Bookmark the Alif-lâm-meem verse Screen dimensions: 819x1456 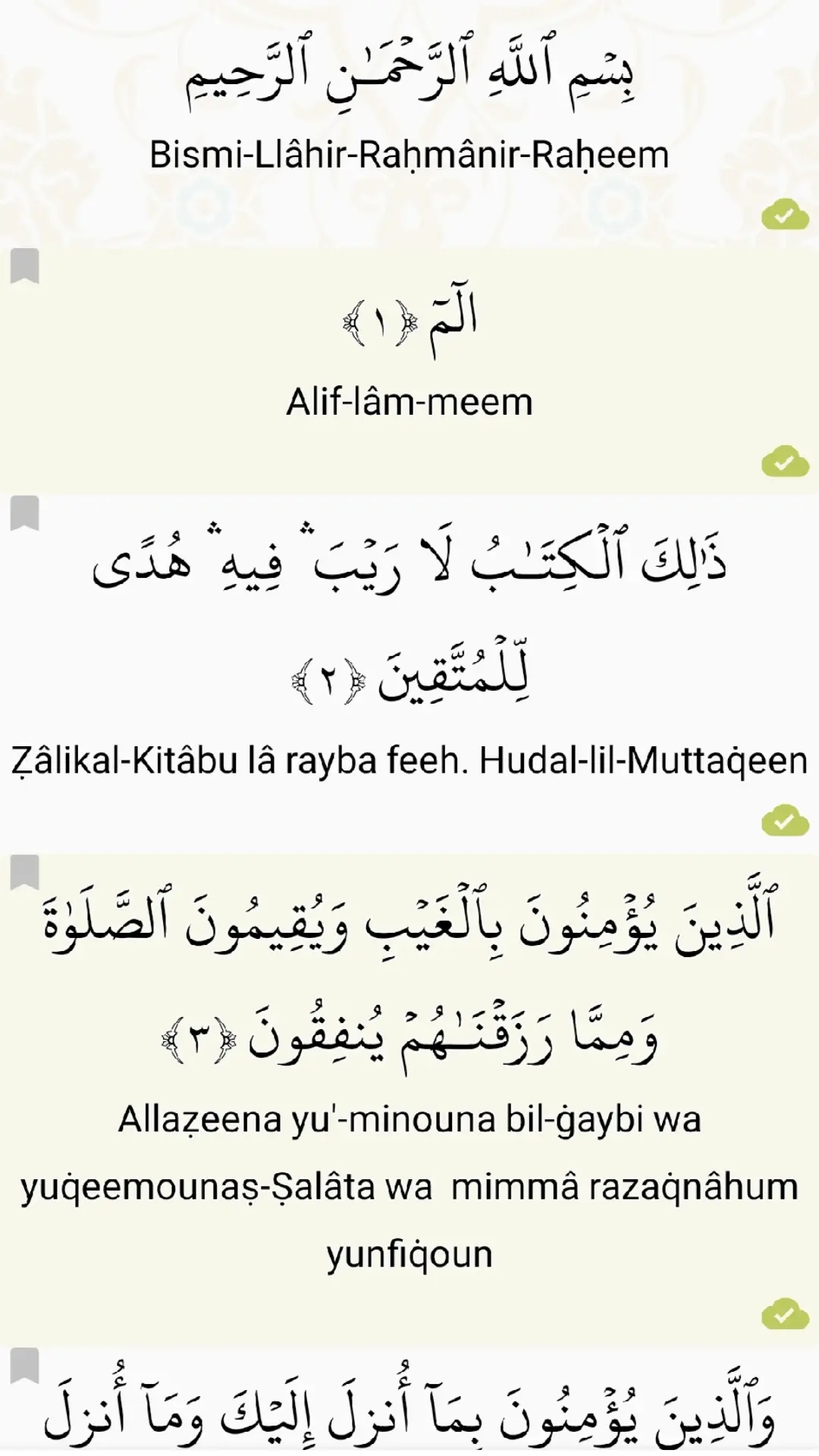coord(24,266)
